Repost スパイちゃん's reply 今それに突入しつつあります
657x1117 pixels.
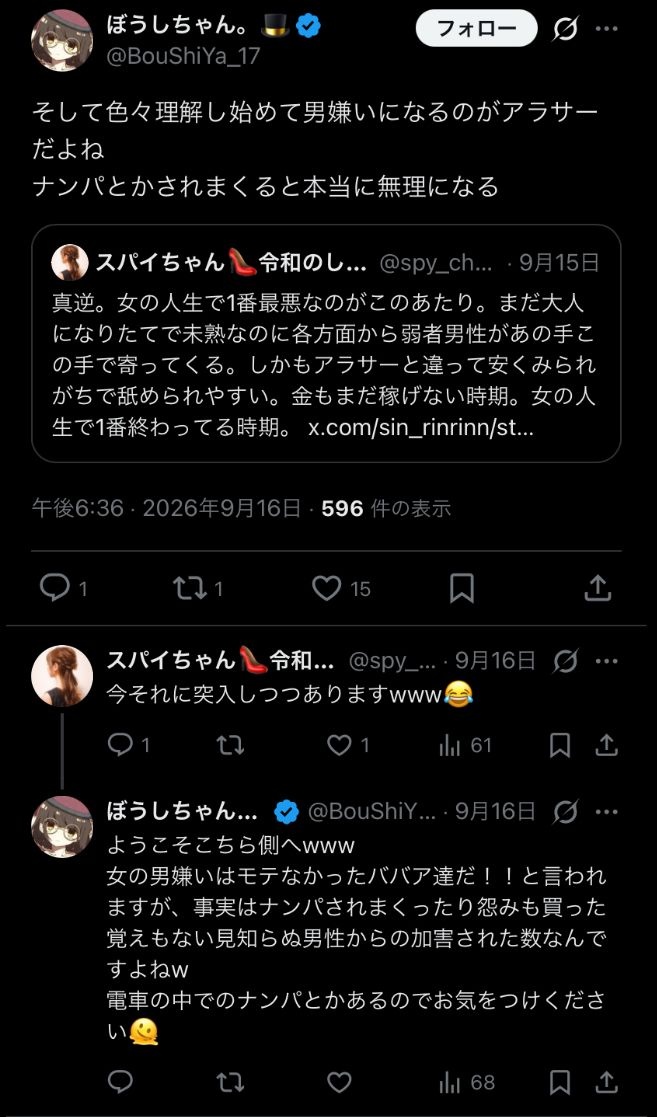click(229, 745)
